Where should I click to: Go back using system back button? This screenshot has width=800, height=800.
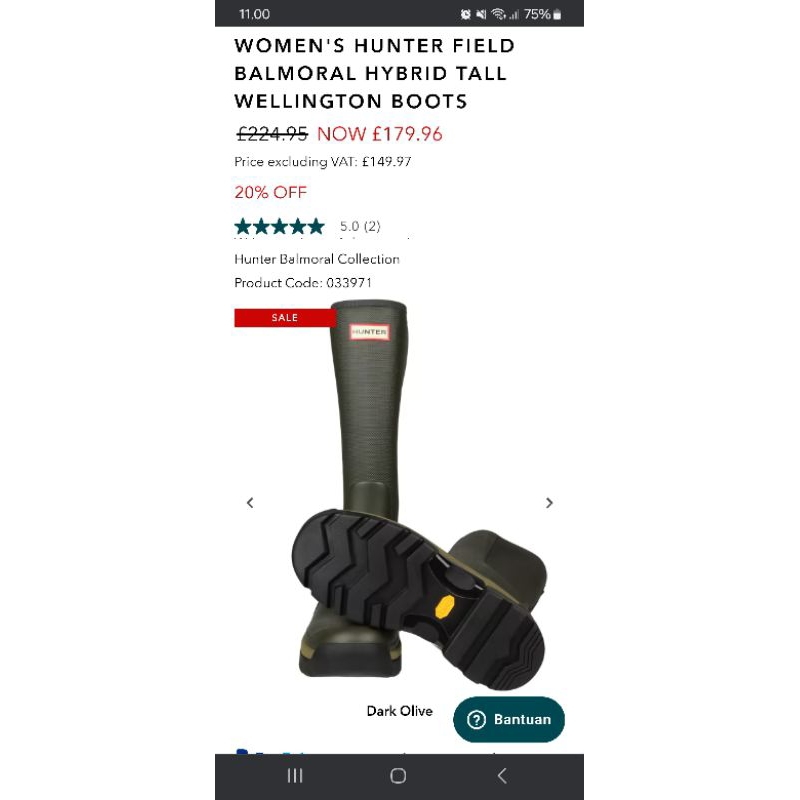tap(502, 776)
